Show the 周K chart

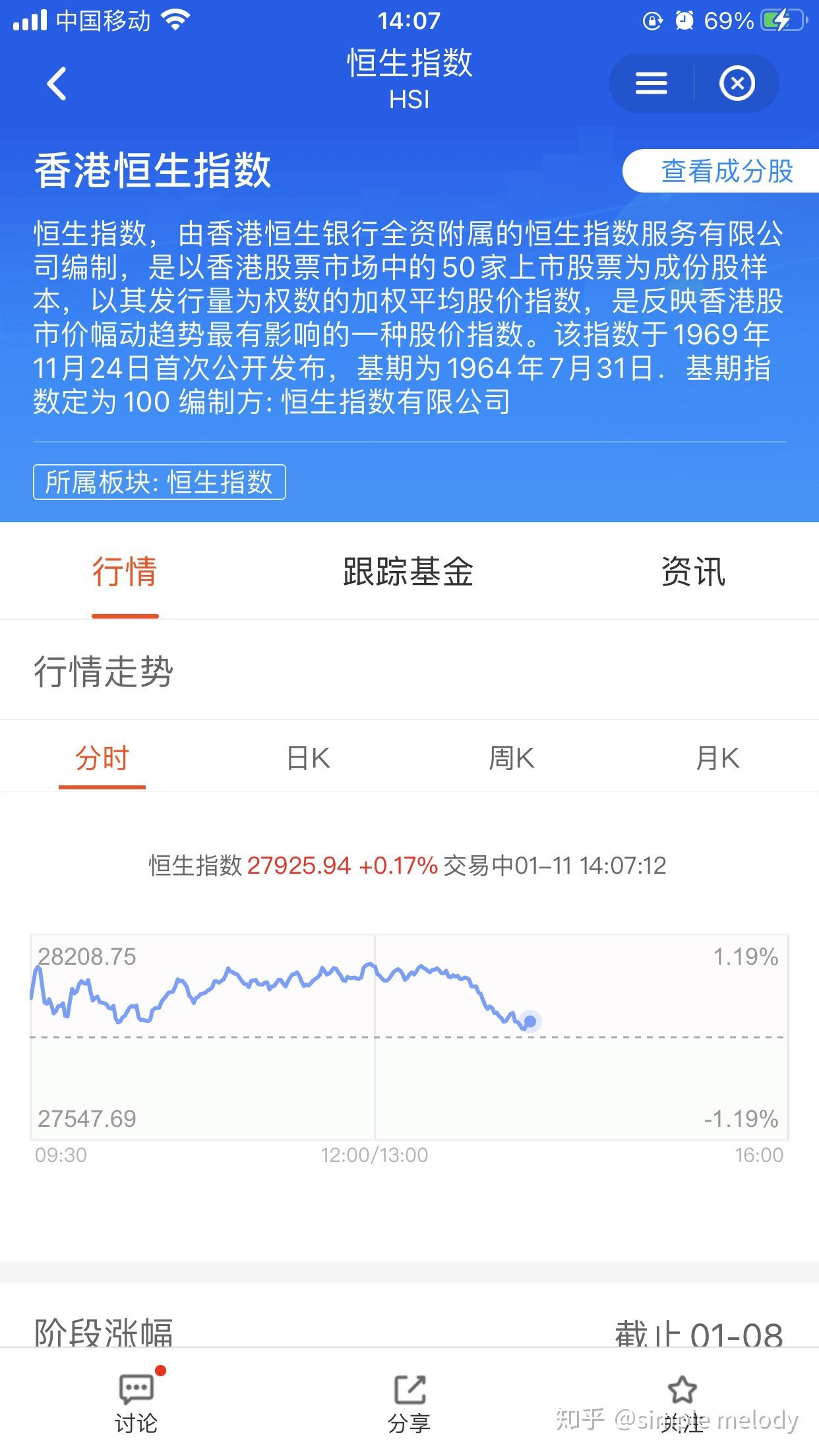click(512, 758)
